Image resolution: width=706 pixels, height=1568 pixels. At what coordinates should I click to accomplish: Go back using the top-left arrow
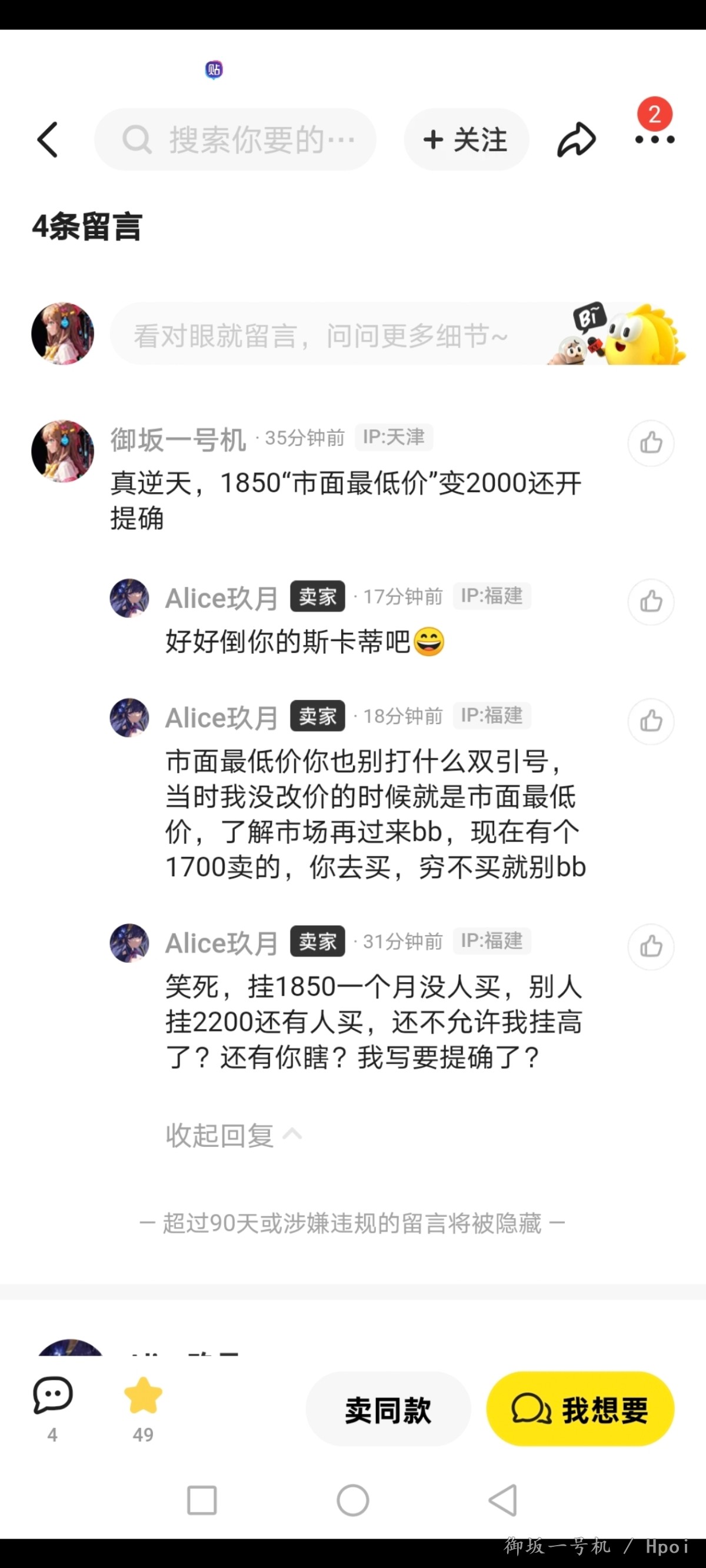pos(48,139)
